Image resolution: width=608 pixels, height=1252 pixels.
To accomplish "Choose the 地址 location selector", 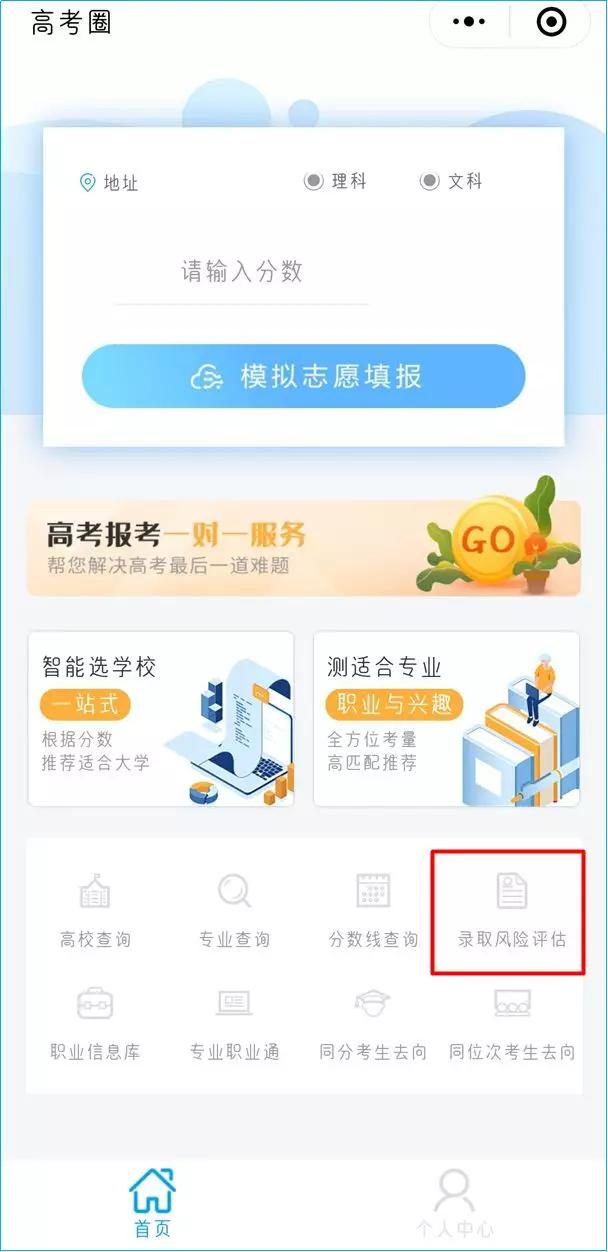I will (x=109, y=183).
